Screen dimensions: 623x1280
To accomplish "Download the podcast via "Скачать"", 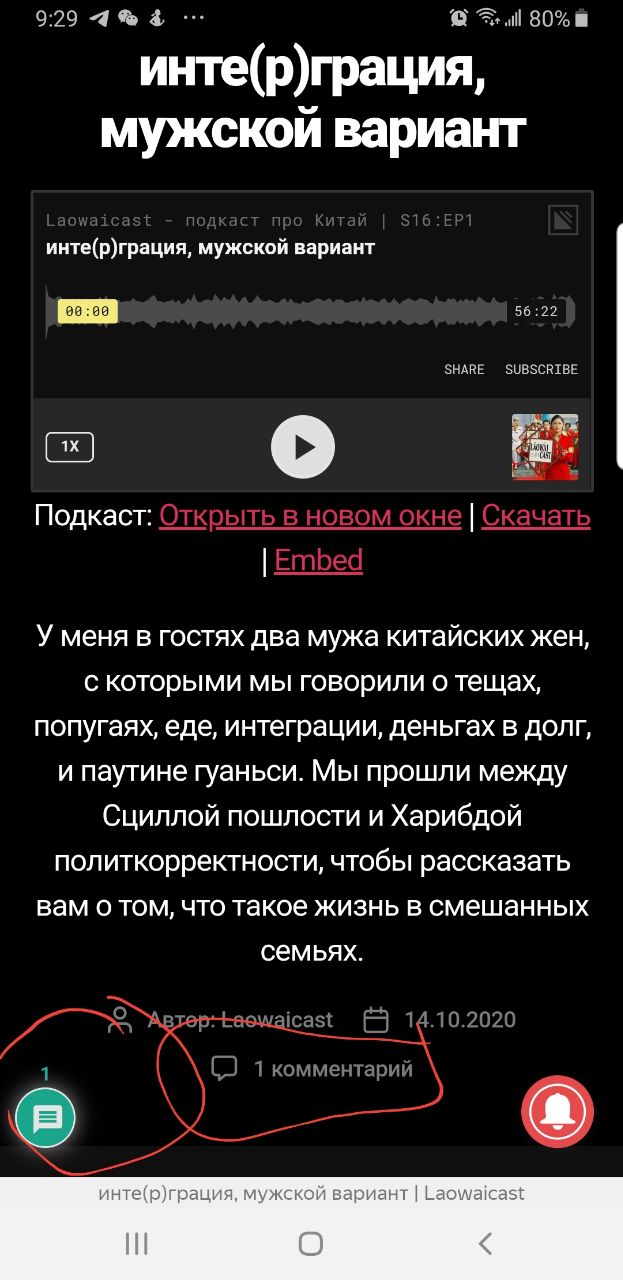I will 536,516.
